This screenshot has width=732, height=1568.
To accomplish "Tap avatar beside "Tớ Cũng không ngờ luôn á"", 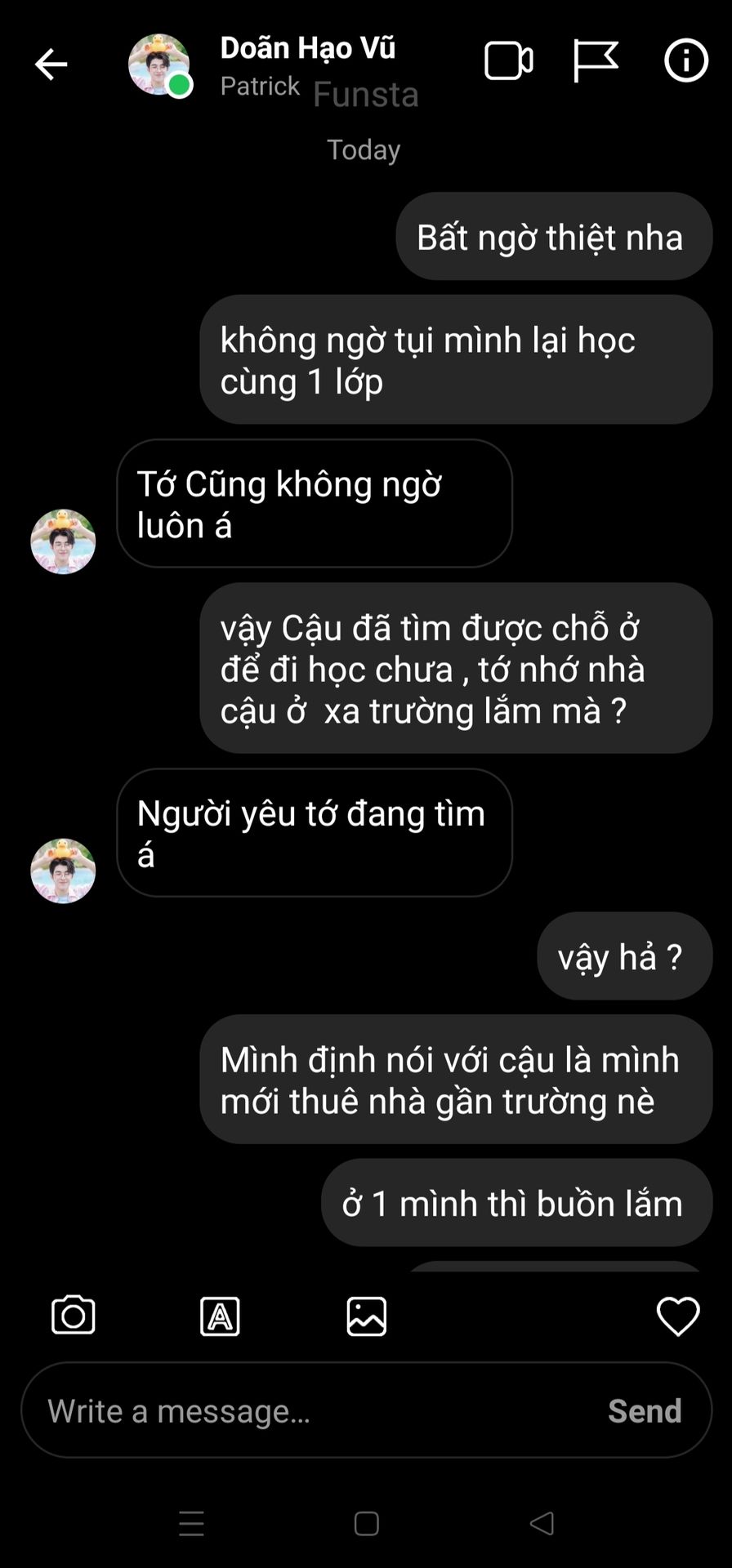I will point(63,541).
